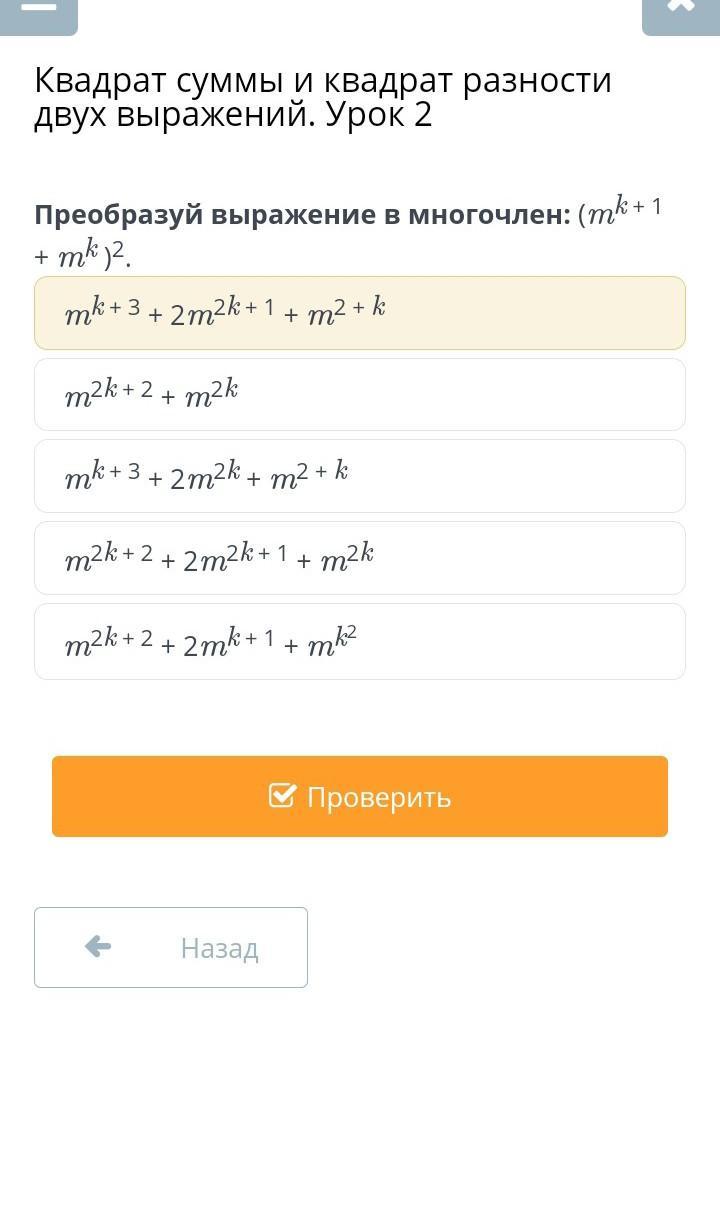Select the highlighted answer m^(k+3) + 2m^(2k+1) + m^(2+k)
The image size is (720, 1232).
point(360,313)
